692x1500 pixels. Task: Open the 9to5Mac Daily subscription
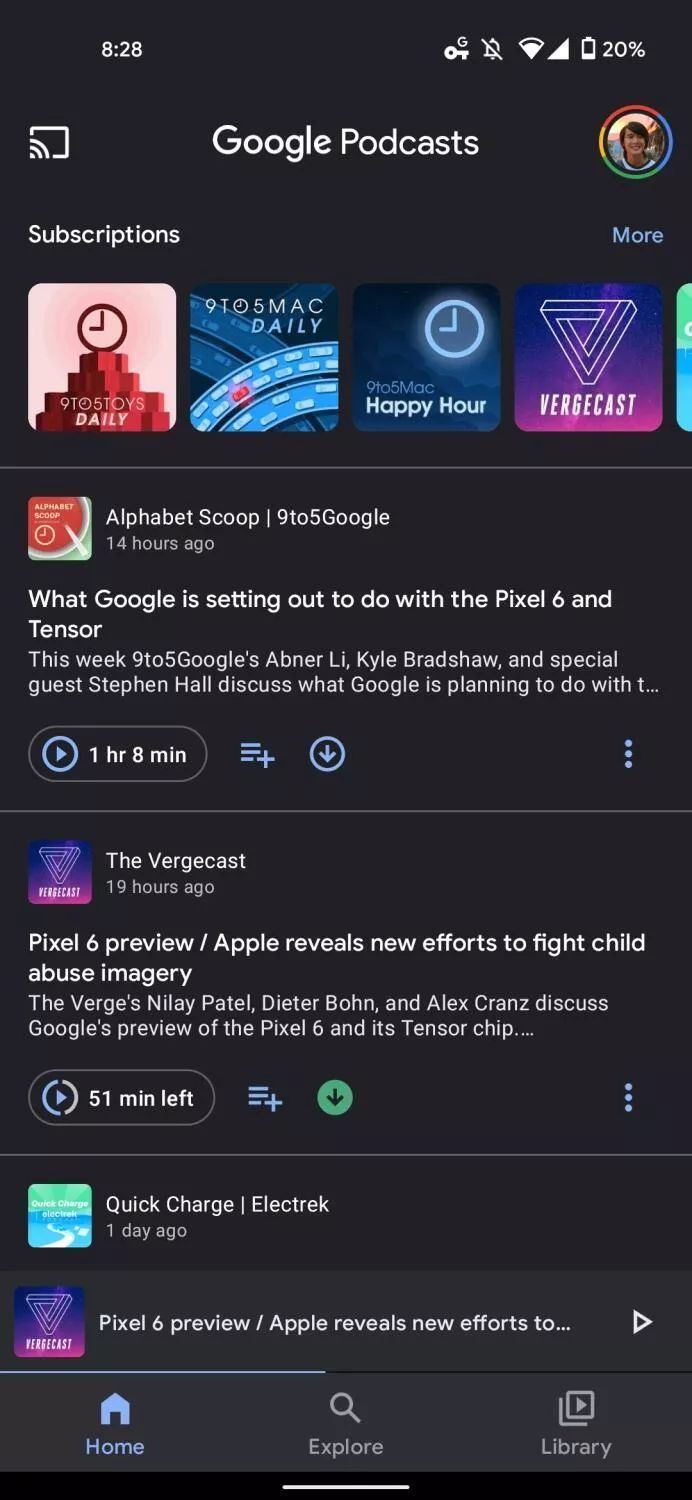pos(264,357)
